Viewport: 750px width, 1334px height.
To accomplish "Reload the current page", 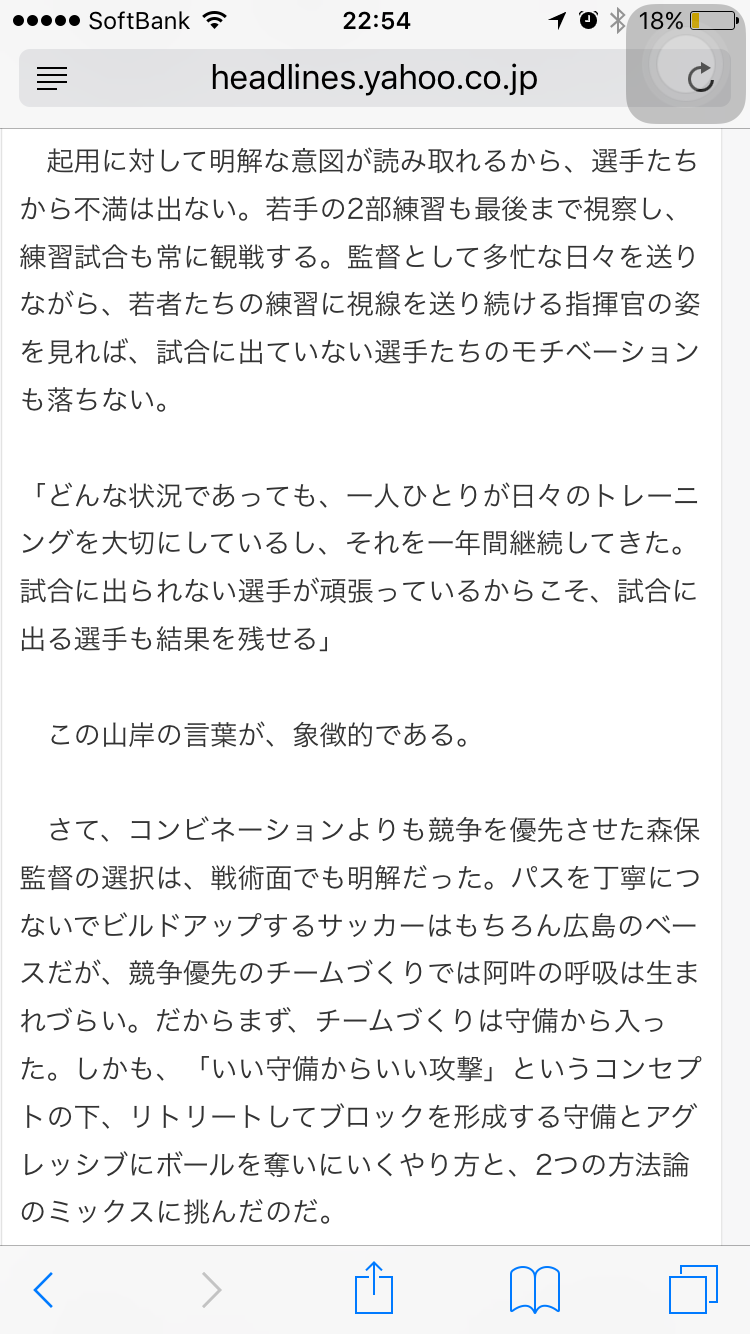I will point(702,78).
